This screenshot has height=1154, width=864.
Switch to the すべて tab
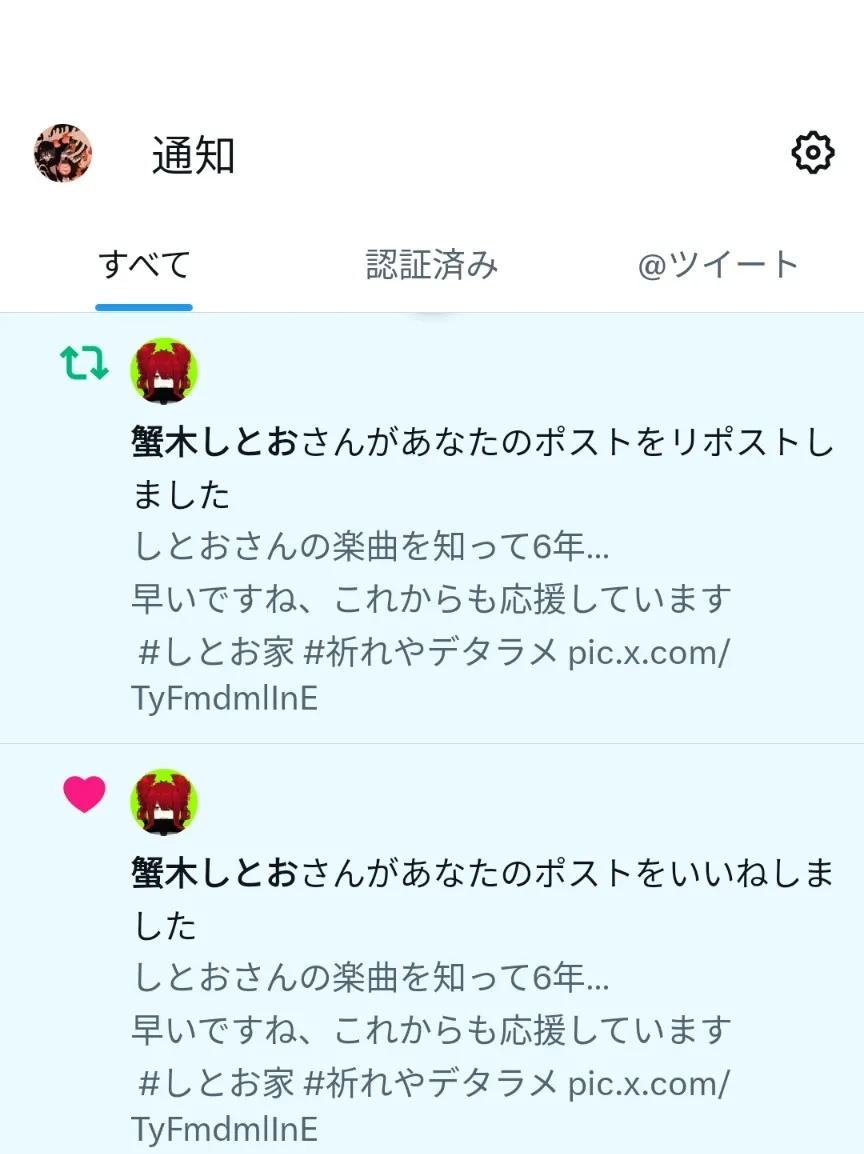[144, 266]
